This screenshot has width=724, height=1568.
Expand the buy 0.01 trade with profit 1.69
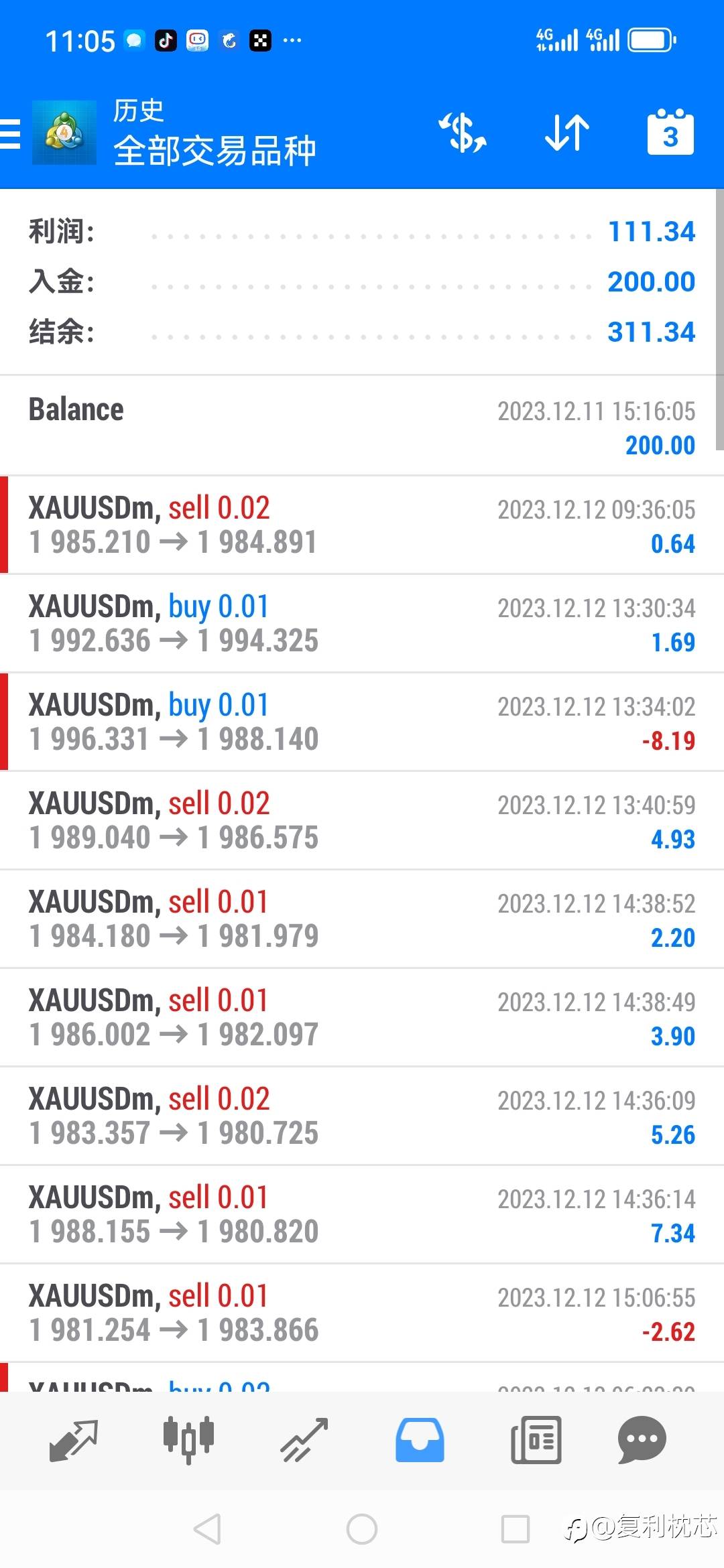pos(362,623)
